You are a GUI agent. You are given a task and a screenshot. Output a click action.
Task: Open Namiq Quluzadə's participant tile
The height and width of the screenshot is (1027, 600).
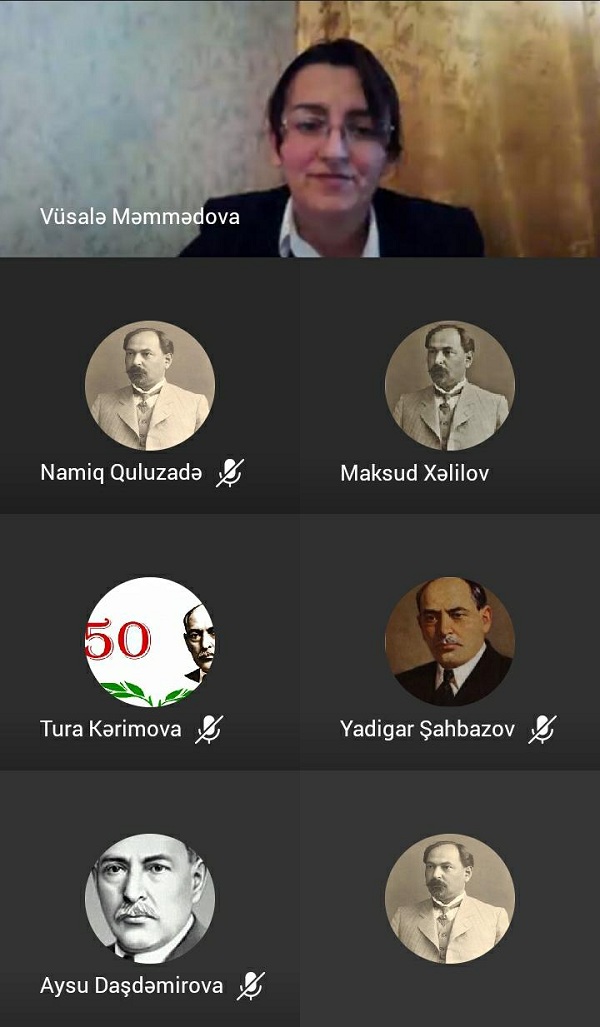coord(149,385)
